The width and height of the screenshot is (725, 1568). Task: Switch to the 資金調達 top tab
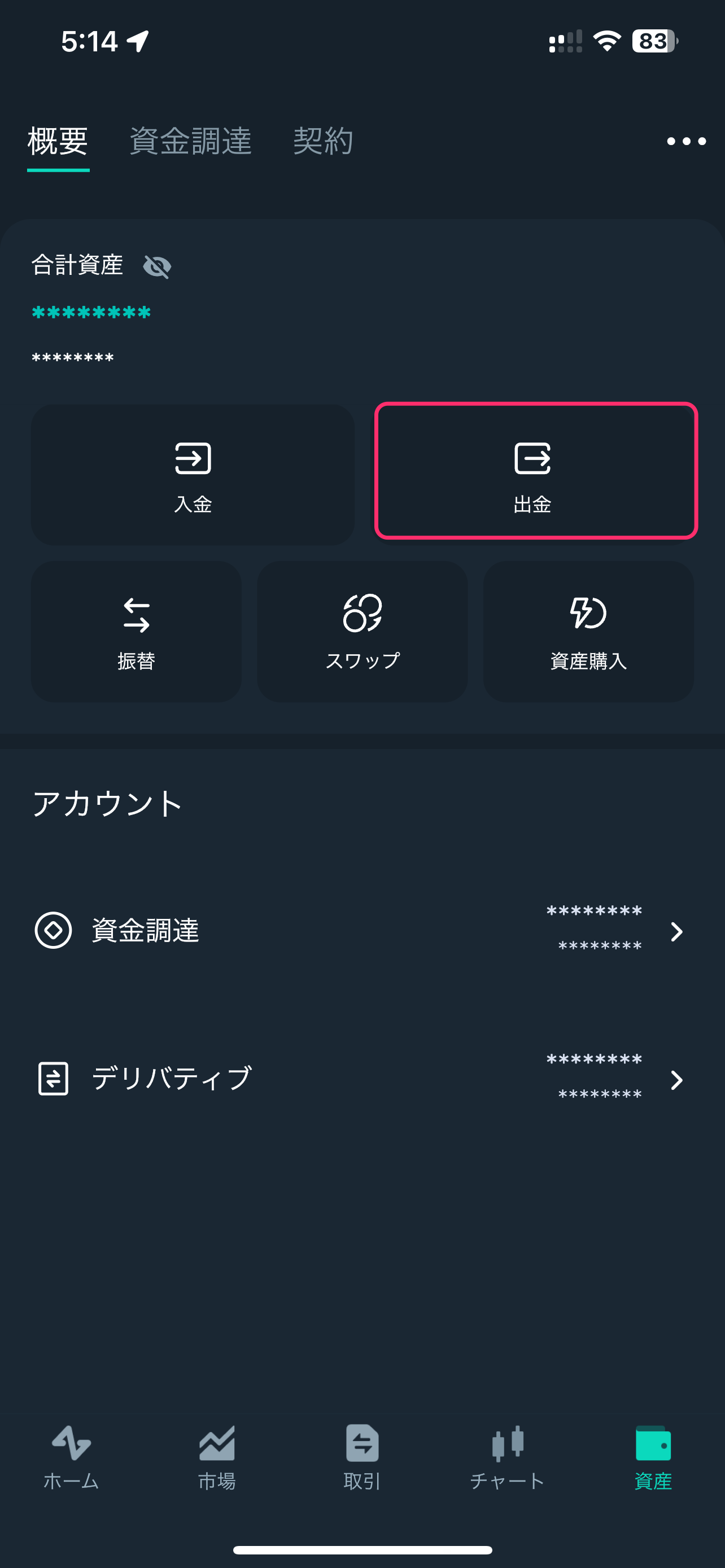[190, 141]
